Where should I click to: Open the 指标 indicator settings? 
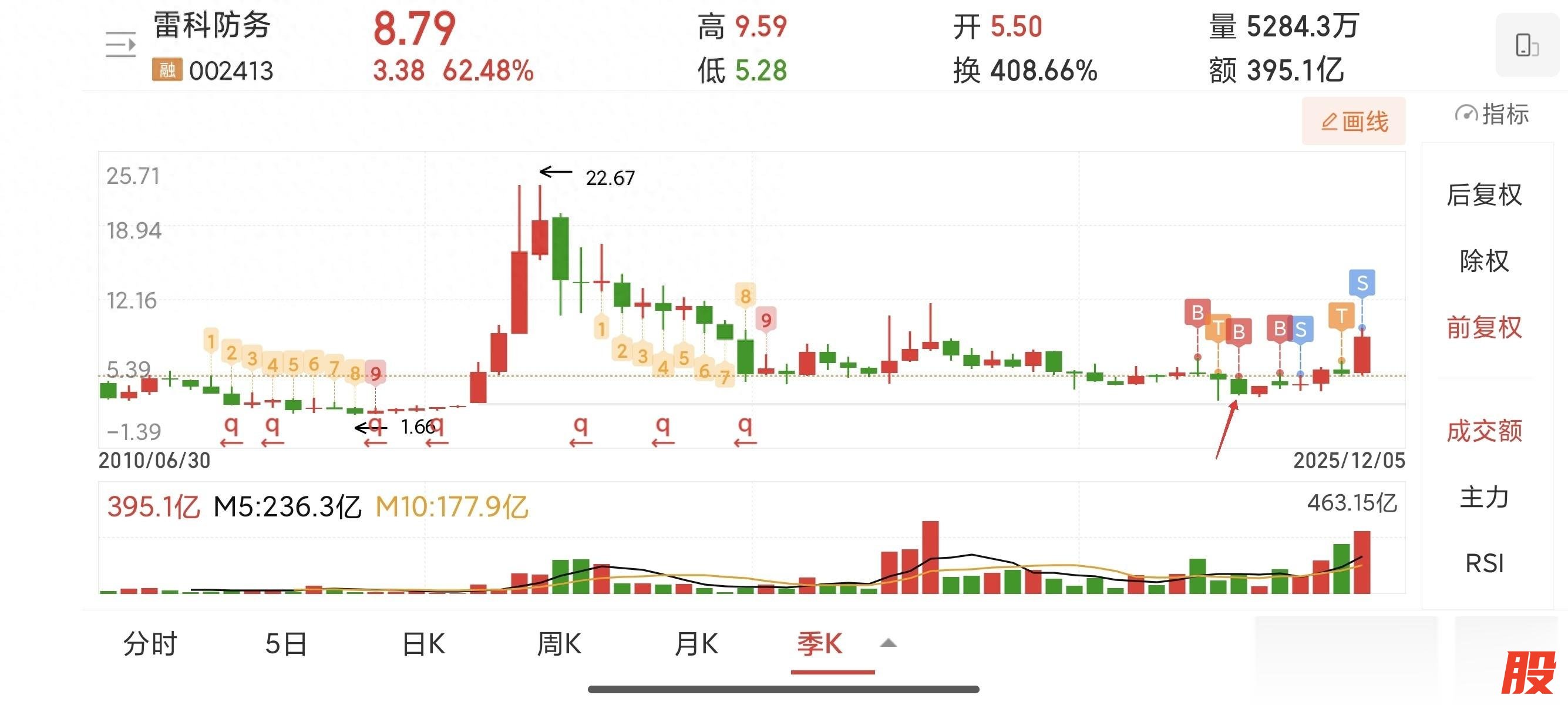[1491, 115]
